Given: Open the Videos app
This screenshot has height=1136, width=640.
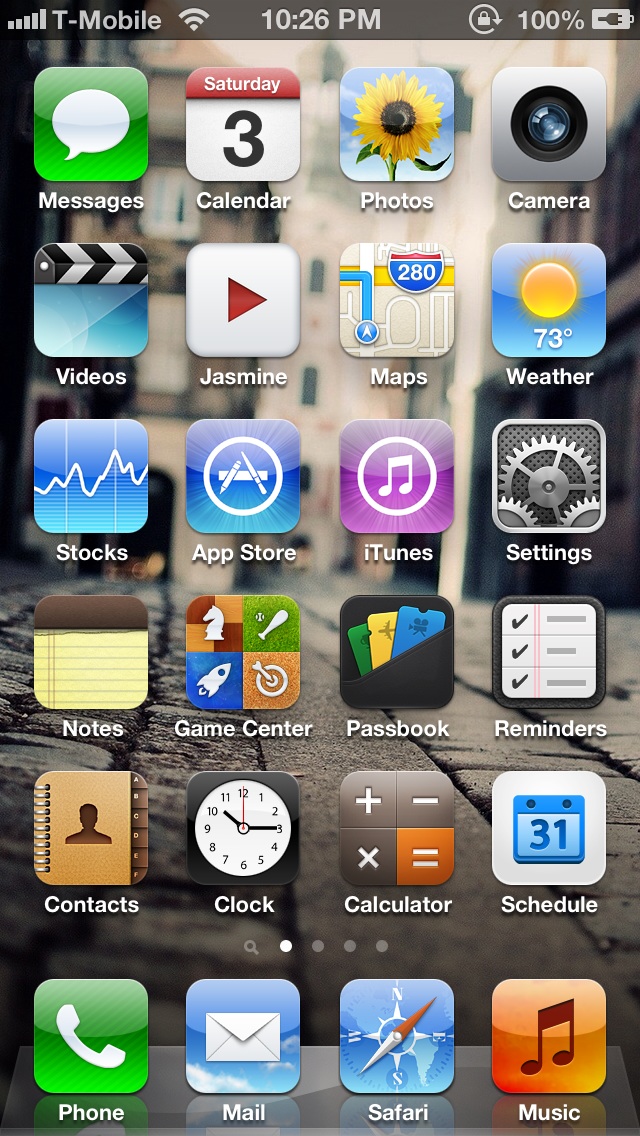Looking at the screenshot, I should [x=91, y=300].
